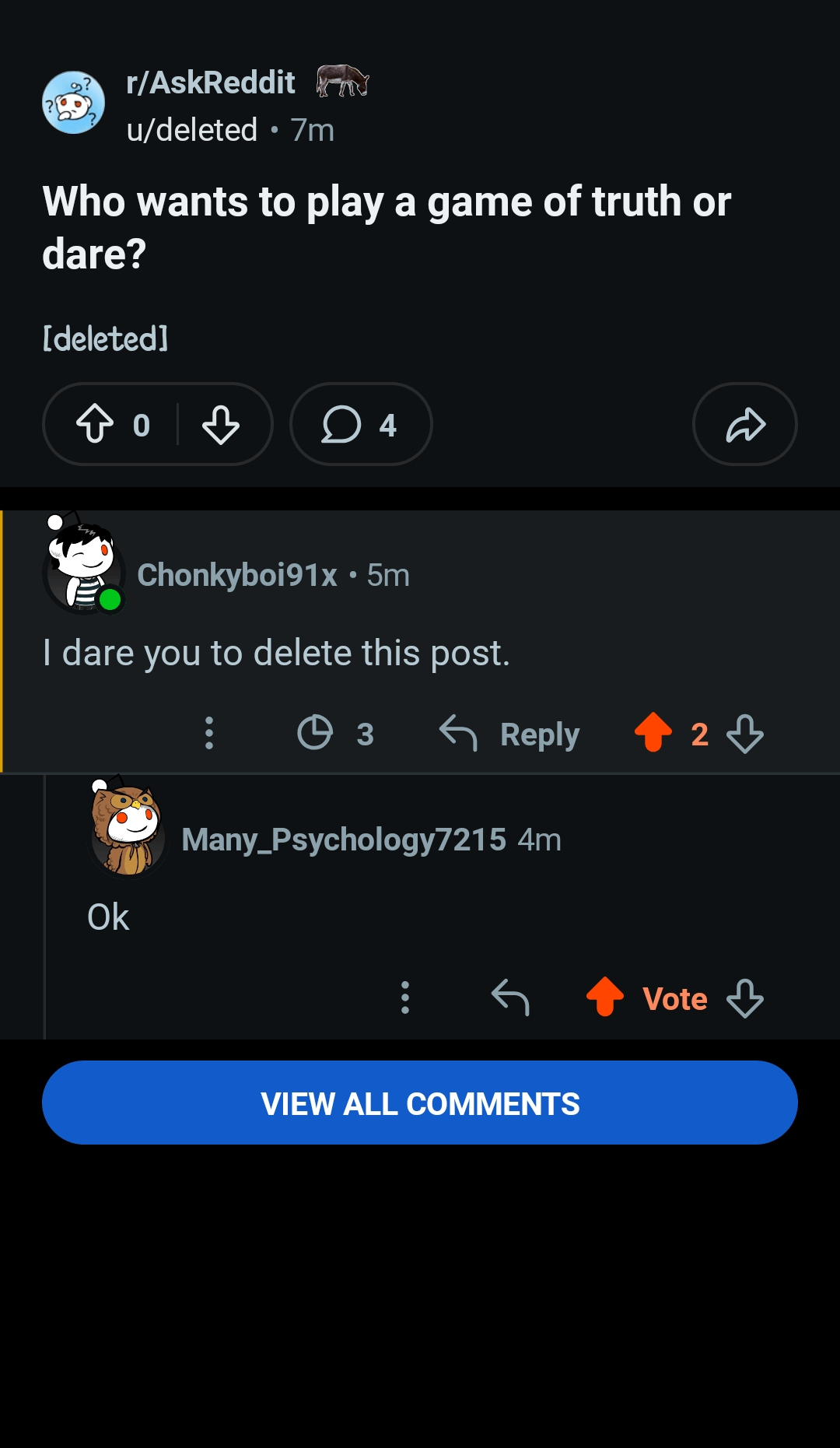This screenshot has height=1448, width=840.
Task: View all comments on this post
Action: [x=420, y=1103]
